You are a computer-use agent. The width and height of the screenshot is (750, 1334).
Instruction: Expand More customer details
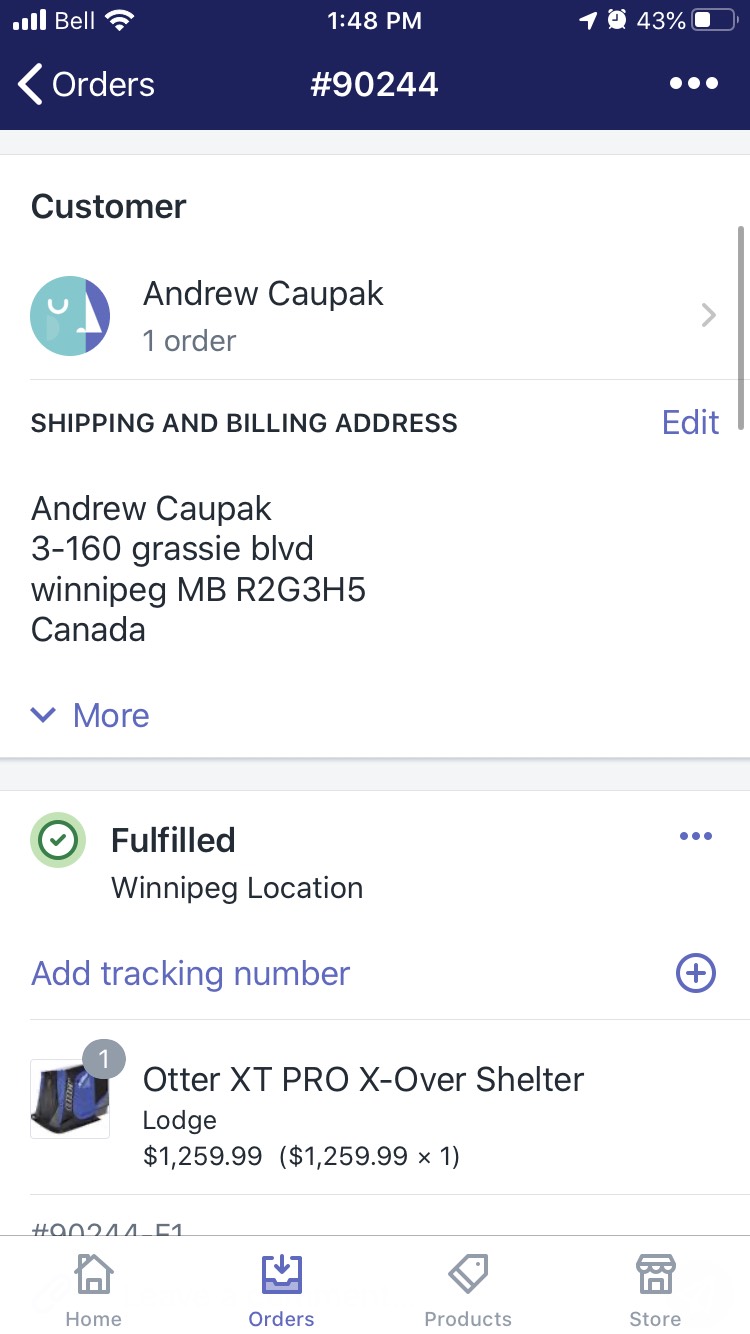point(90,715)
